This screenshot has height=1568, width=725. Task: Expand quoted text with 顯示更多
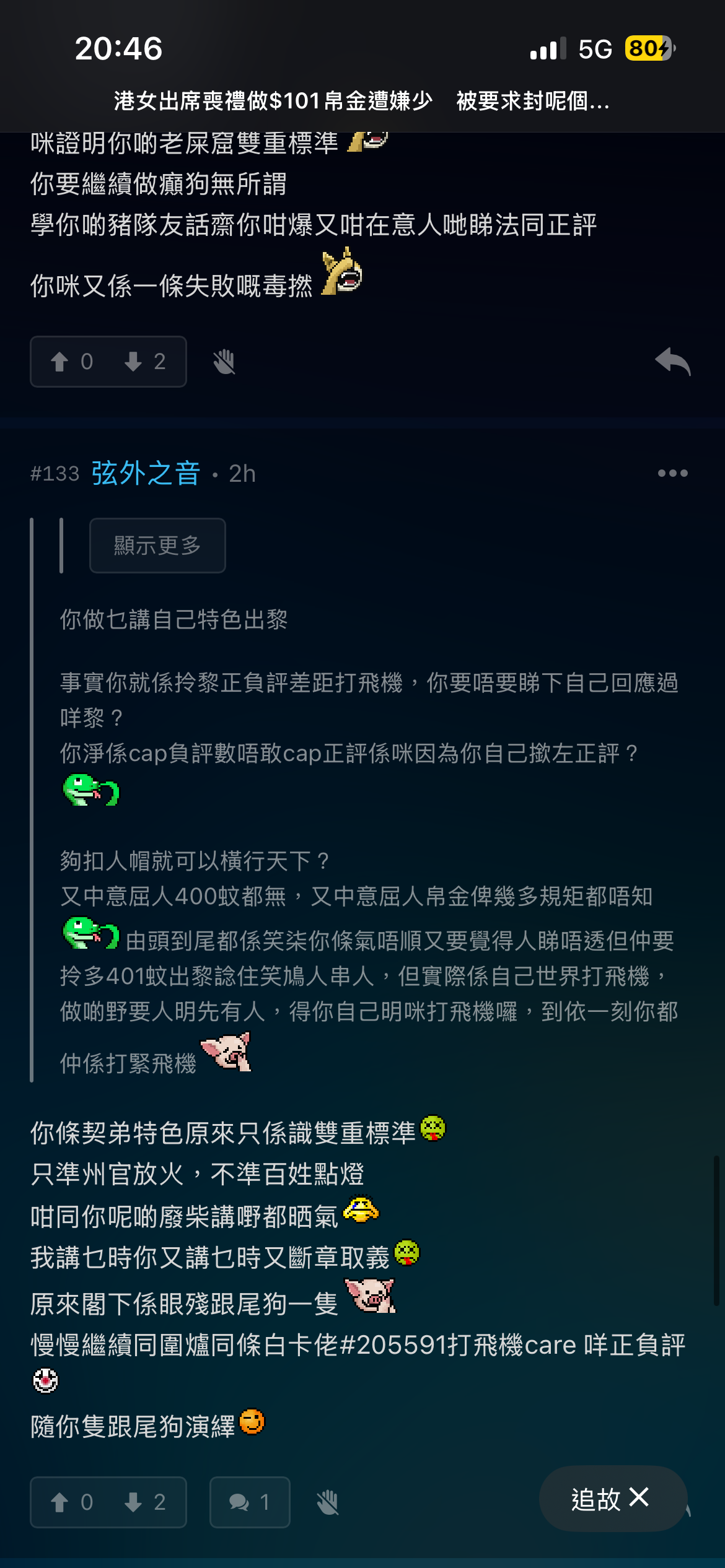(x=157, y=546)
